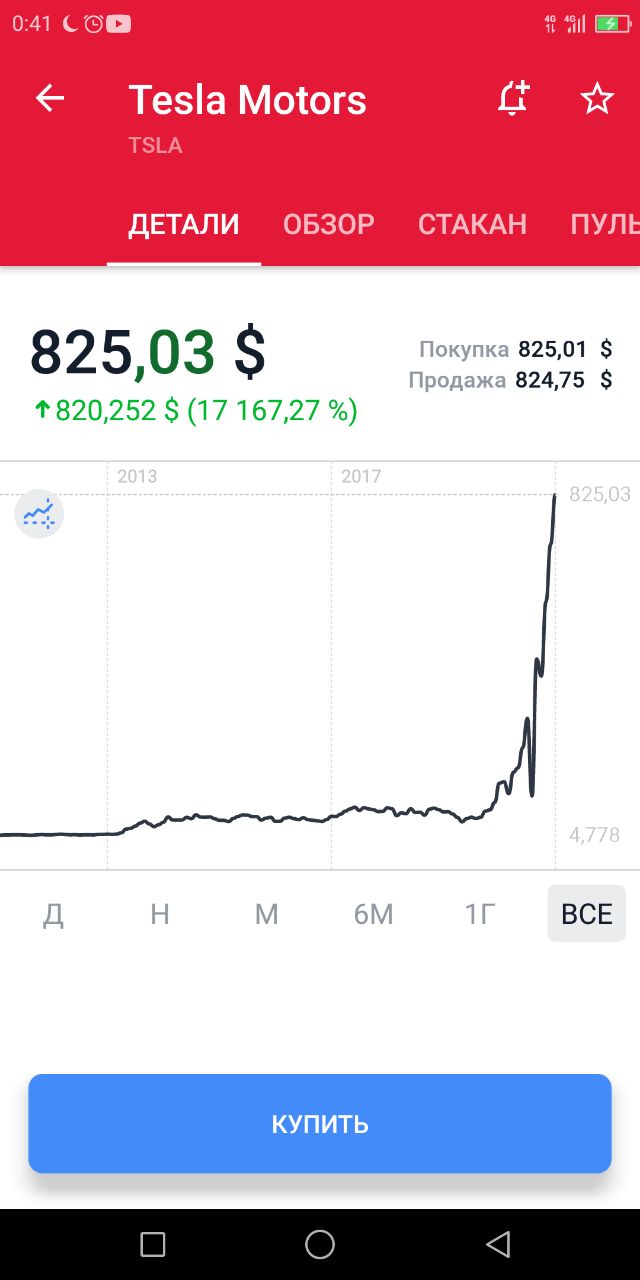This screenshot has width=640, height=1280.
Task: Select the week range Н
Action: pyautogui.click(x=160, y=914)
